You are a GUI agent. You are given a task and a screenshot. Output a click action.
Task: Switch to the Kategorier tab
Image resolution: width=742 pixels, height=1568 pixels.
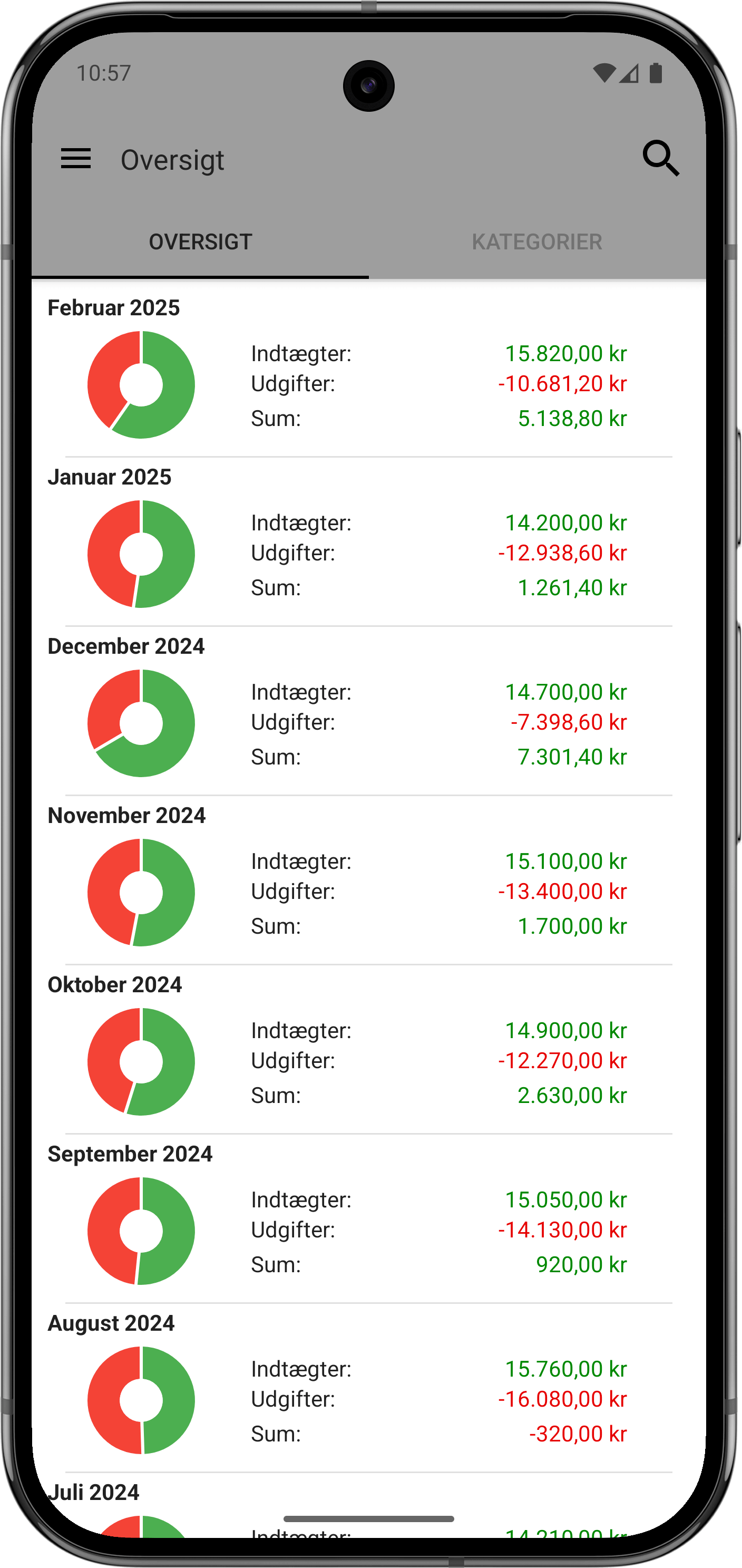536,242
